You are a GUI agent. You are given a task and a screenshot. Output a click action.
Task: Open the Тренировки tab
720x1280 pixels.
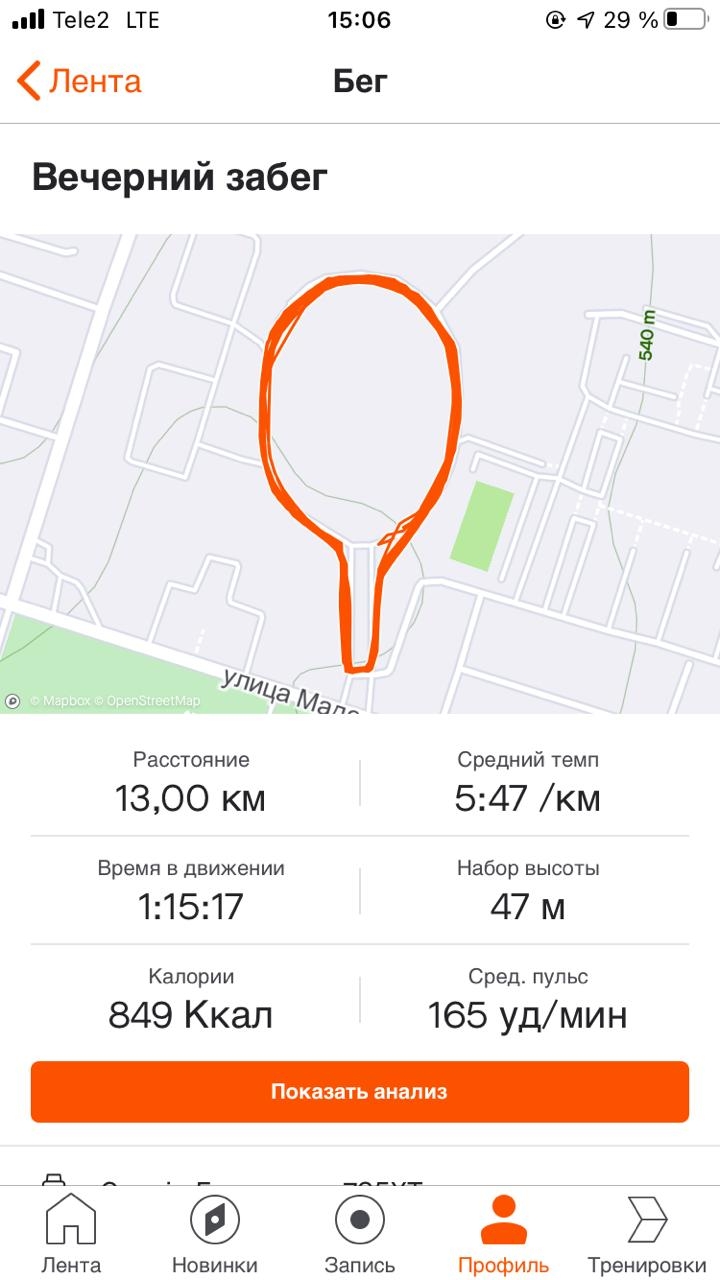click(645, 1234)
